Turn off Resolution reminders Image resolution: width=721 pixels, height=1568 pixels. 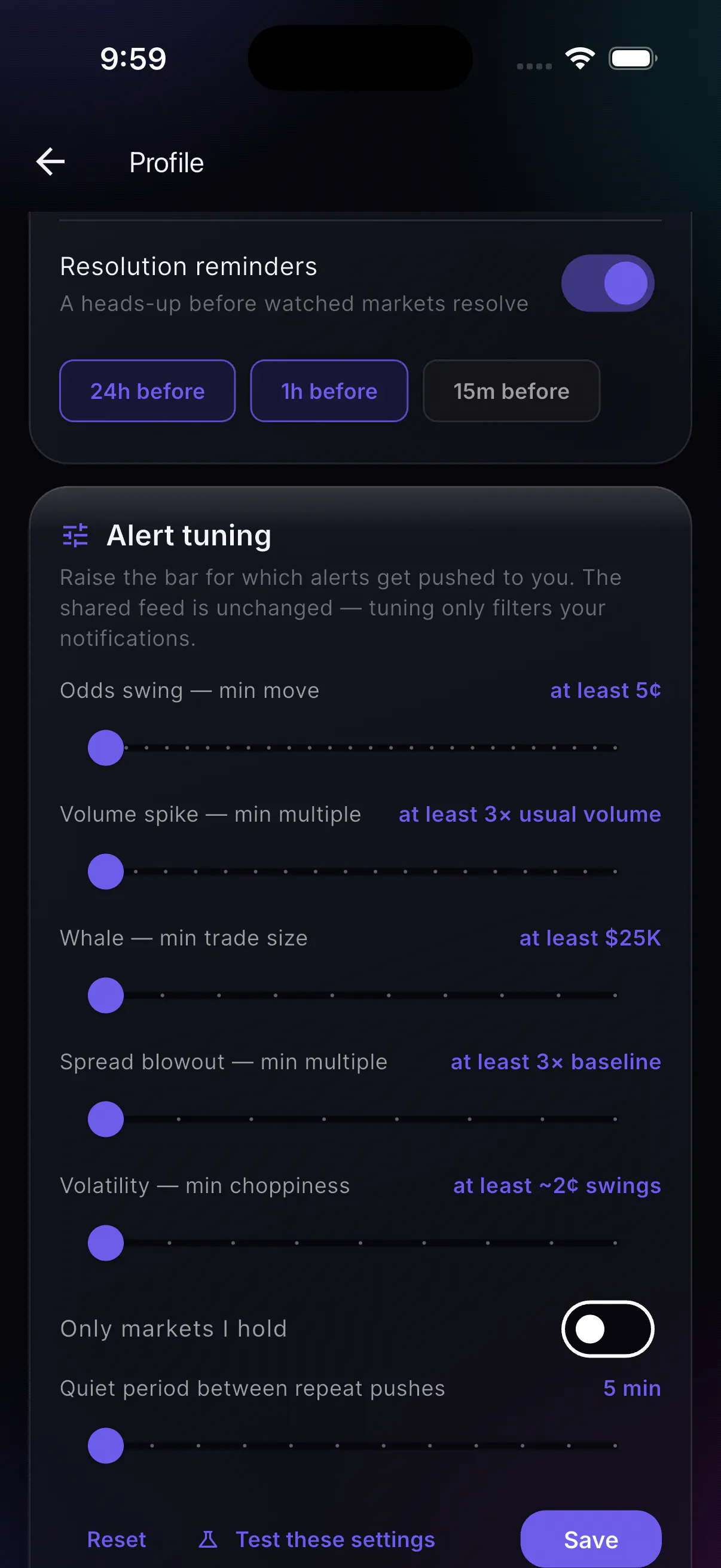click(607, 283)
